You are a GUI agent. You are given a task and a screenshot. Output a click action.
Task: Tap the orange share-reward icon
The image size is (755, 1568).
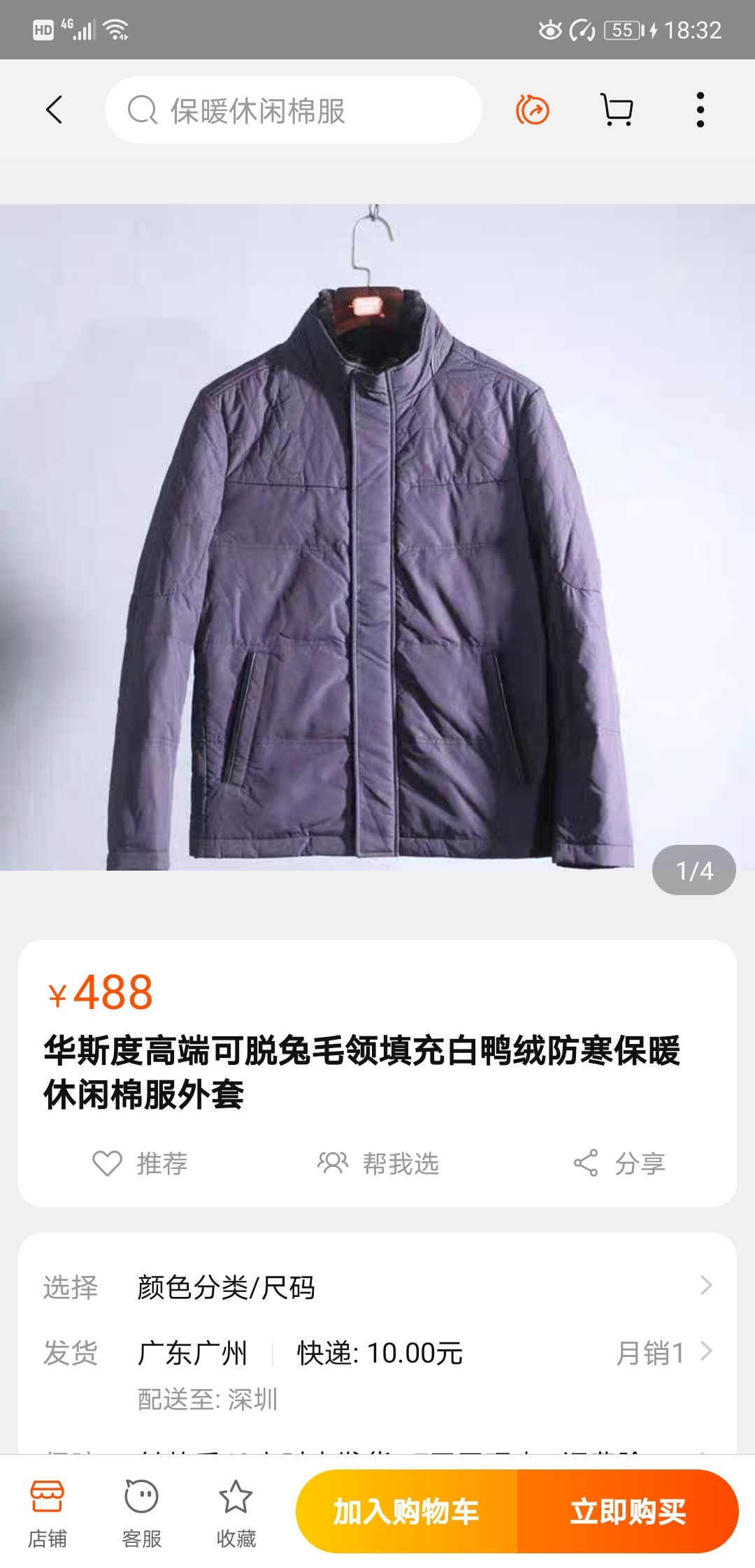click(533, 110)
